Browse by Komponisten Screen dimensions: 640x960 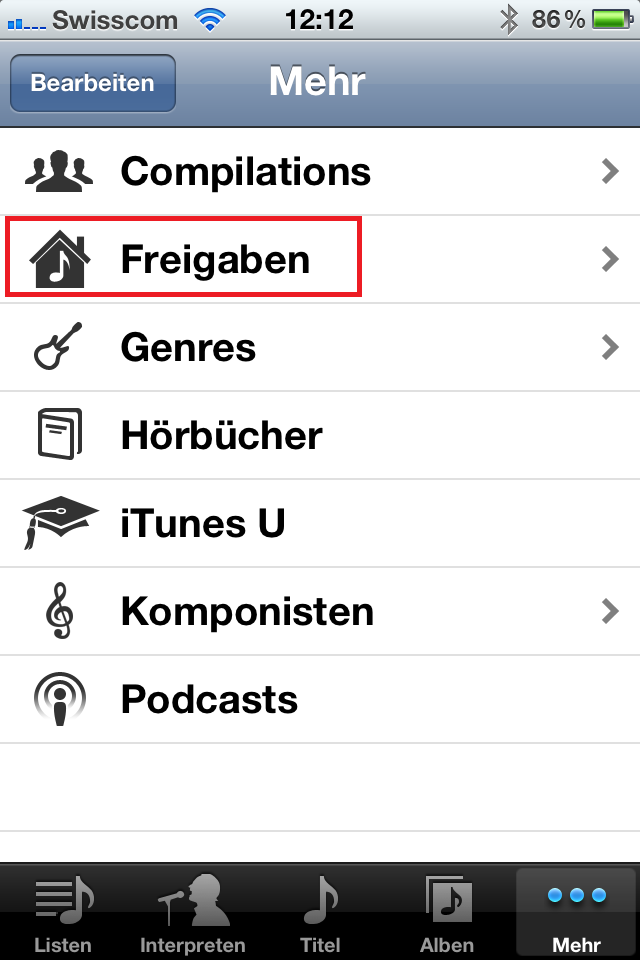click(320, 612)
